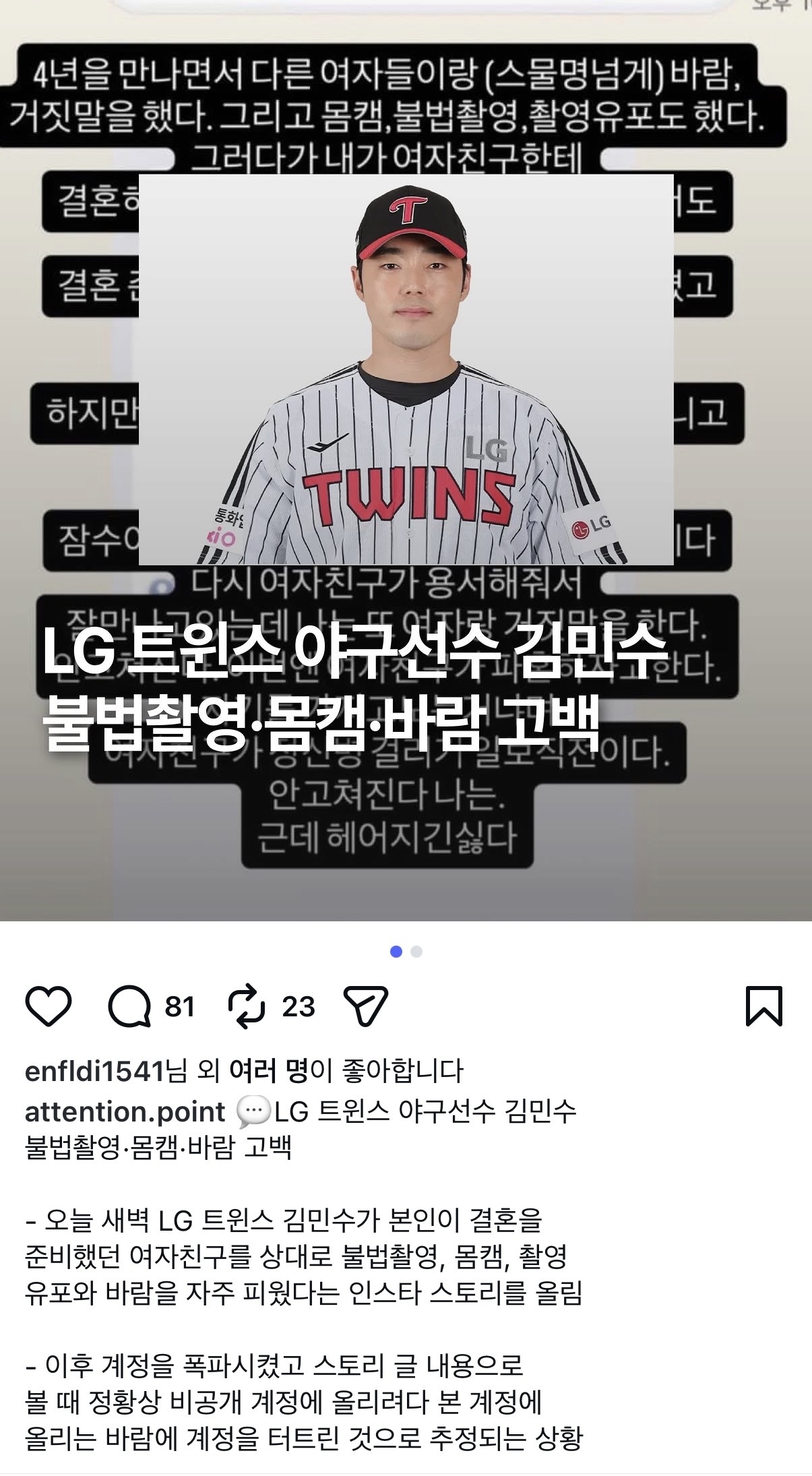Screen dimensions: 812x1476
Task: Open the attention.point profile from the caption
Action: [125, 1111]
